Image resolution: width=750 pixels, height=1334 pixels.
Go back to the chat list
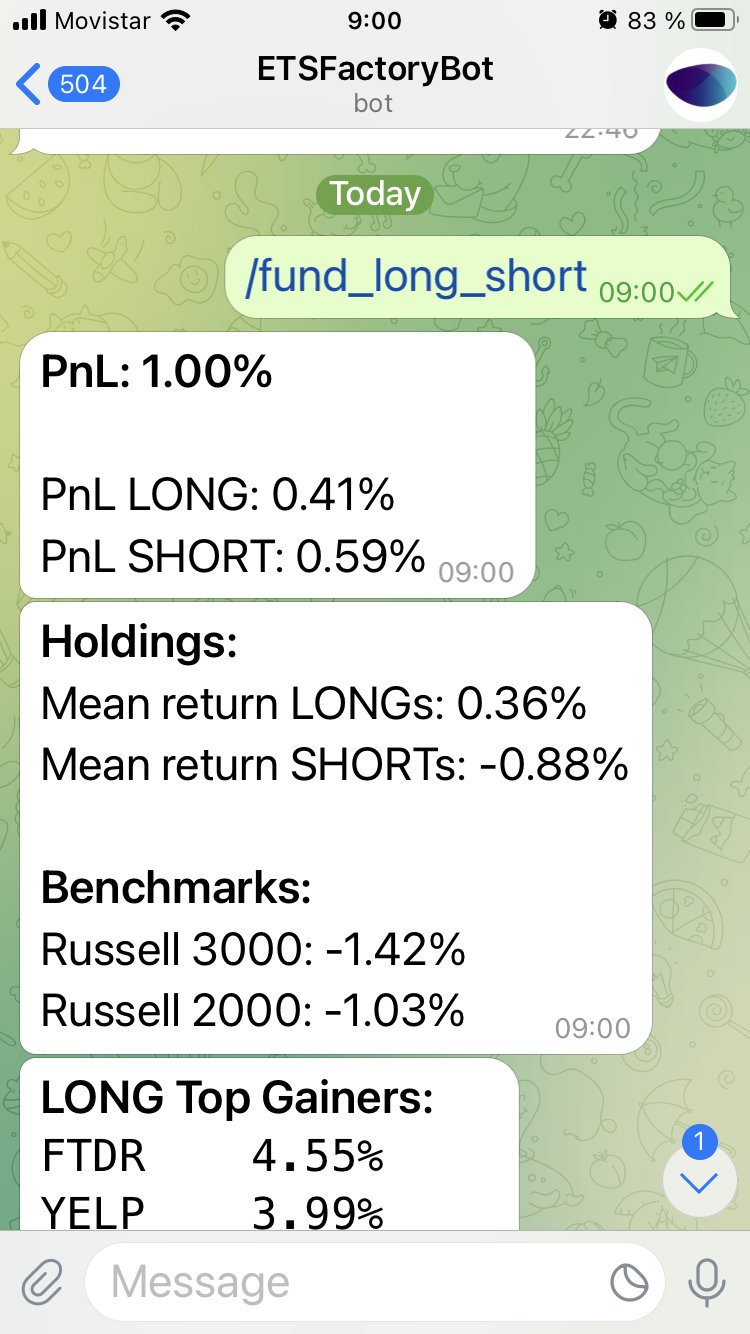66,84
